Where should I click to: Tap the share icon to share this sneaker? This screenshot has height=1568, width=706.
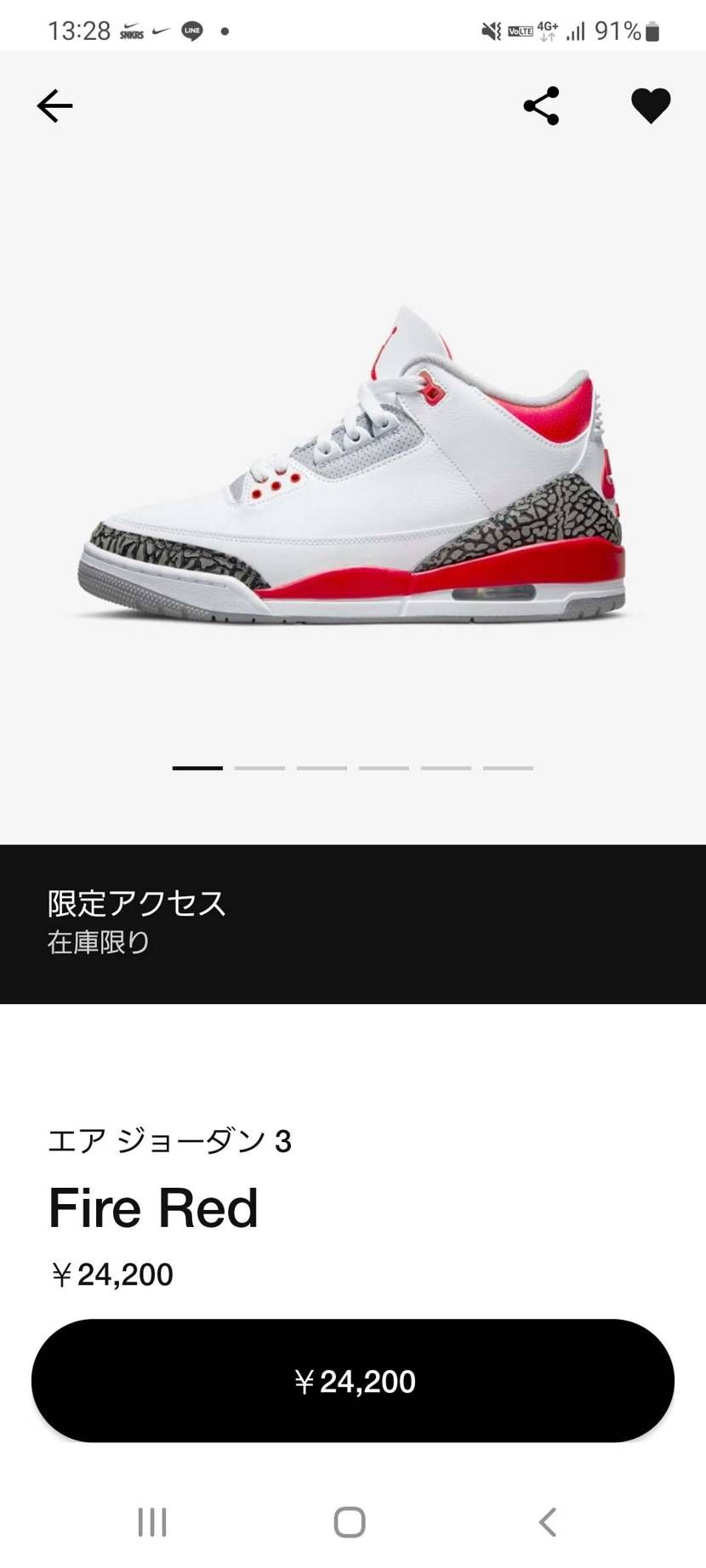tap(543, 105)
